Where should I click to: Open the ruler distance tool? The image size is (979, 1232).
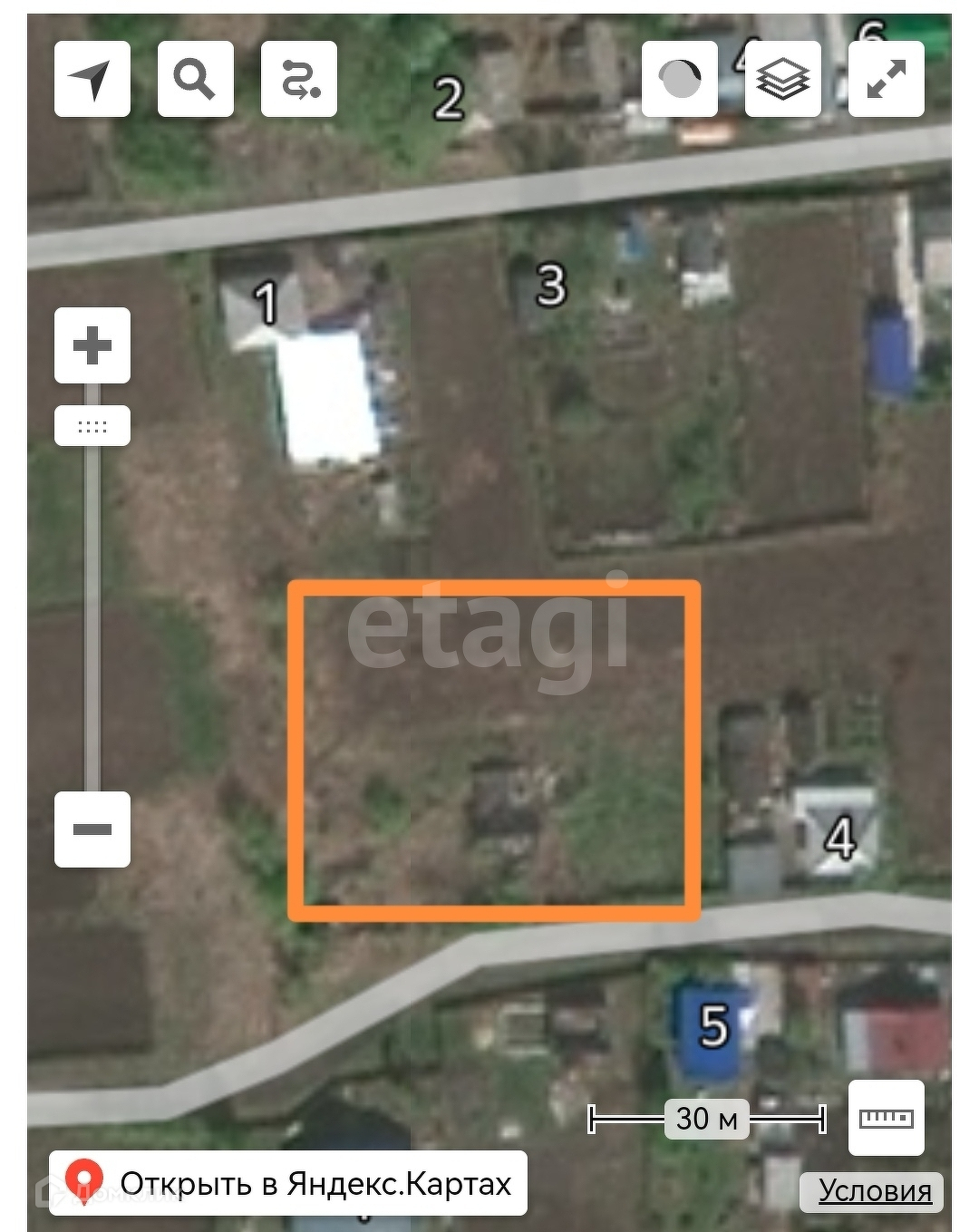click(887, 1118)
